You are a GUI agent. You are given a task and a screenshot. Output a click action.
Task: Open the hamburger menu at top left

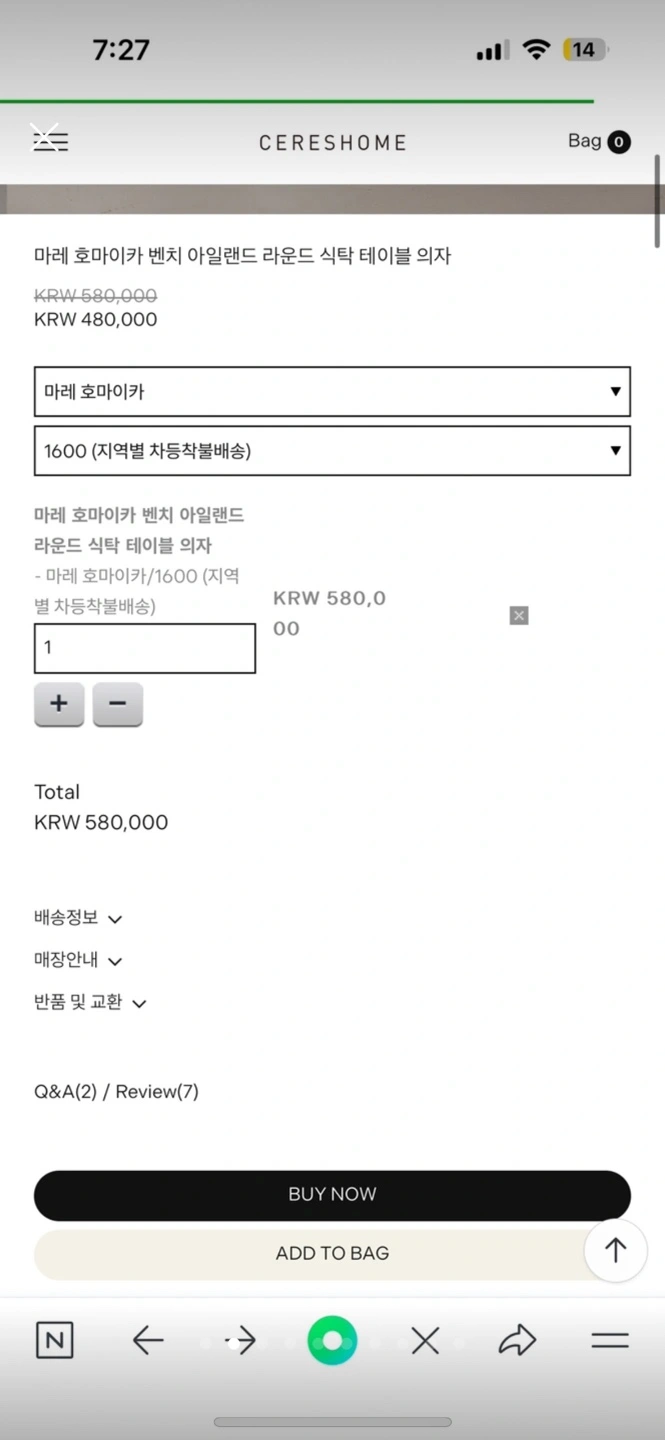[50, 141]
